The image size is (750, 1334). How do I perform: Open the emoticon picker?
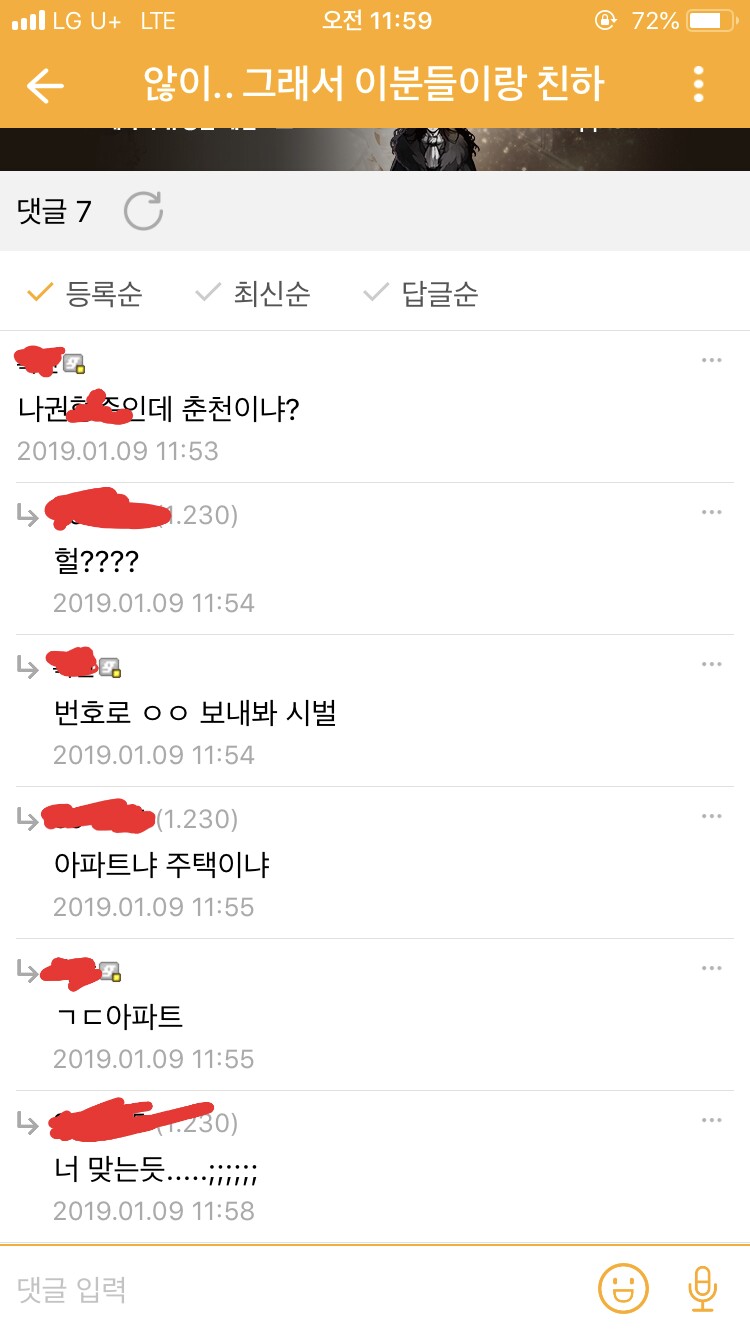point(623,1289)
